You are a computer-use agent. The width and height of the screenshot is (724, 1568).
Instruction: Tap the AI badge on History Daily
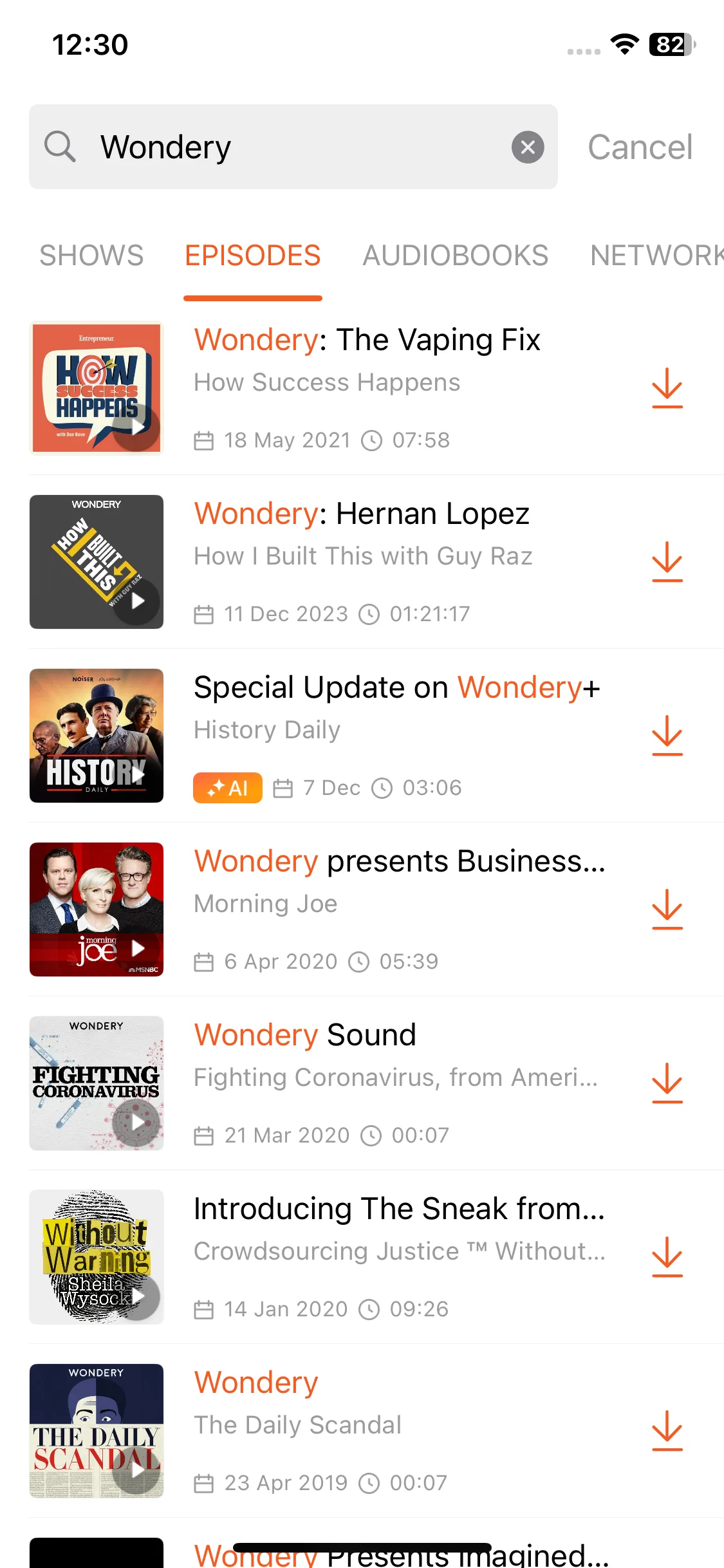[x=228, y=788]
